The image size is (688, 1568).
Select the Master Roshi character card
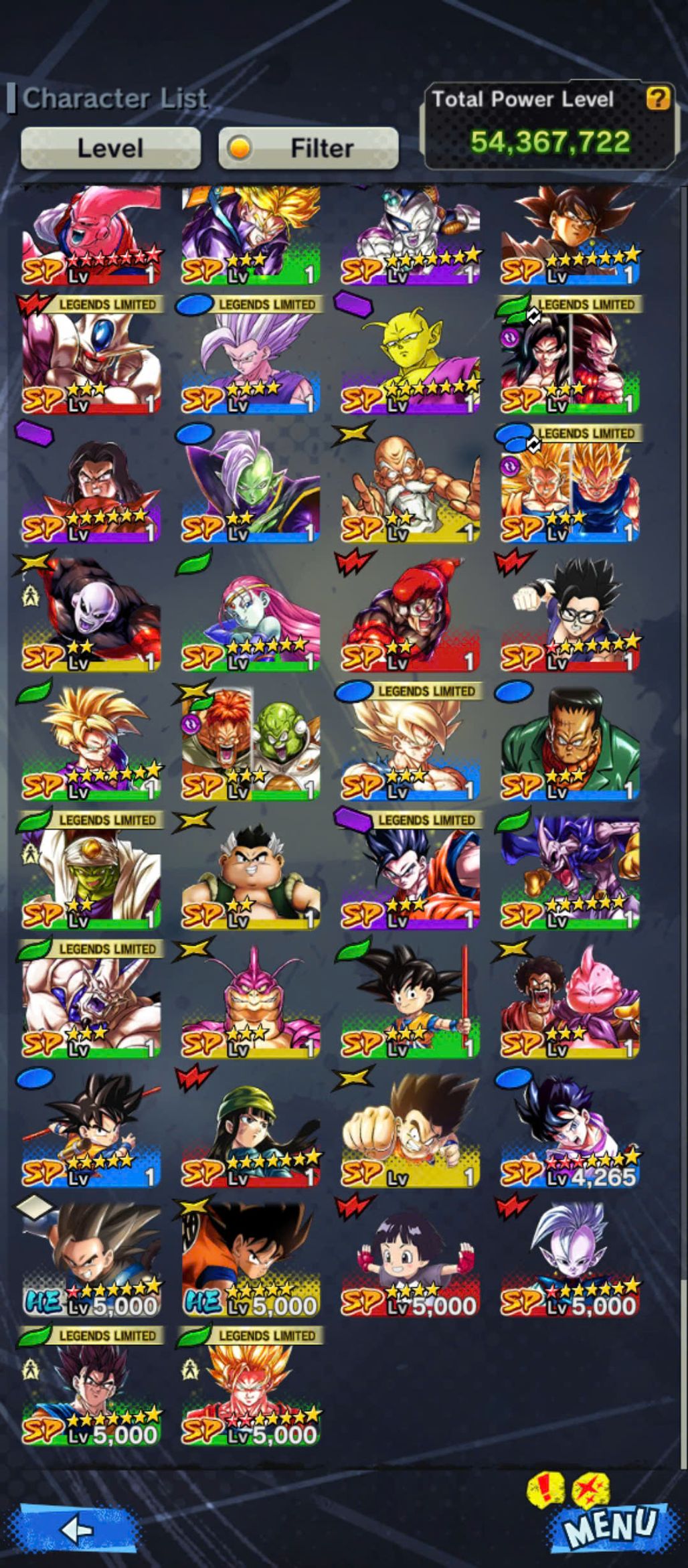click(410, 485)
